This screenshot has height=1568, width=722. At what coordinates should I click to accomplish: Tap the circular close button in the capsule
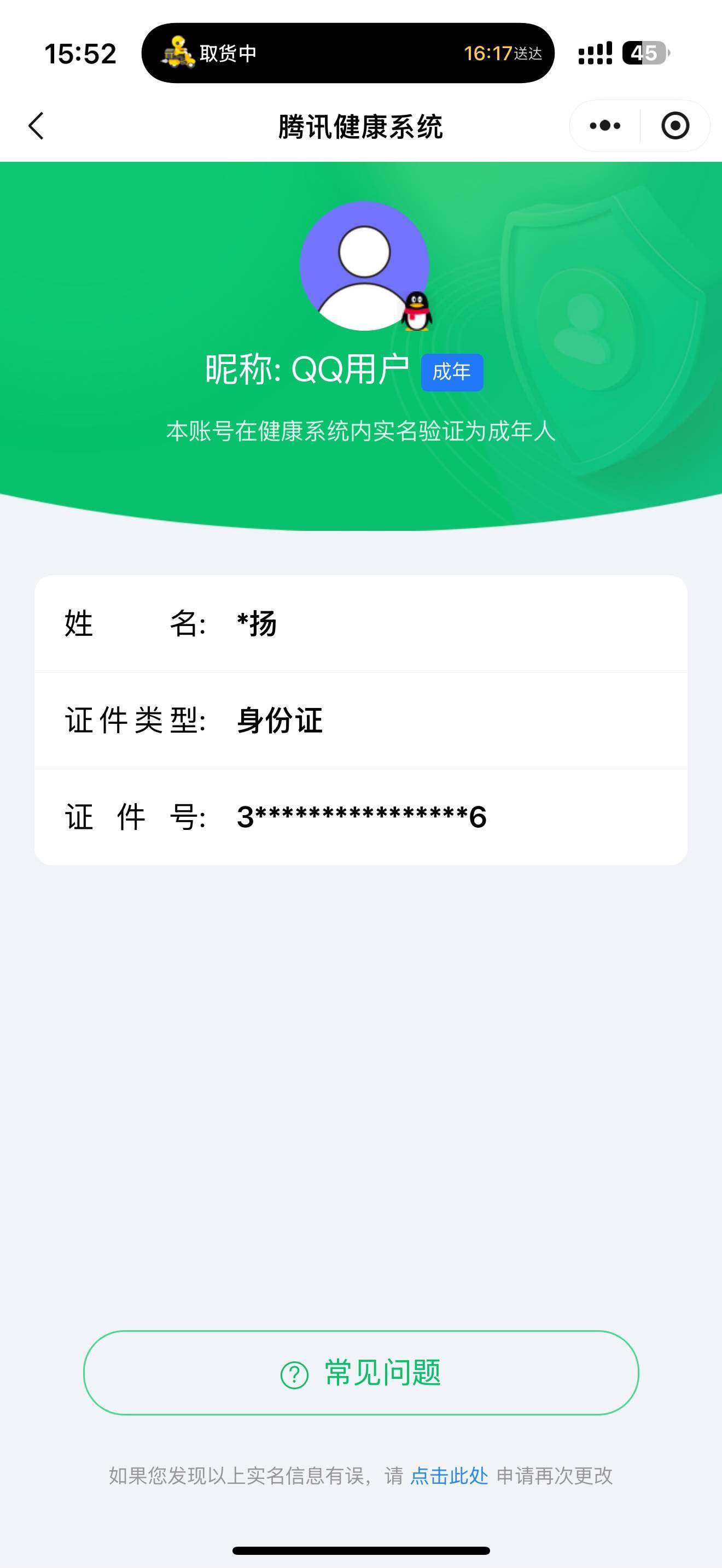pyautogui.click(x=676, y=125)
